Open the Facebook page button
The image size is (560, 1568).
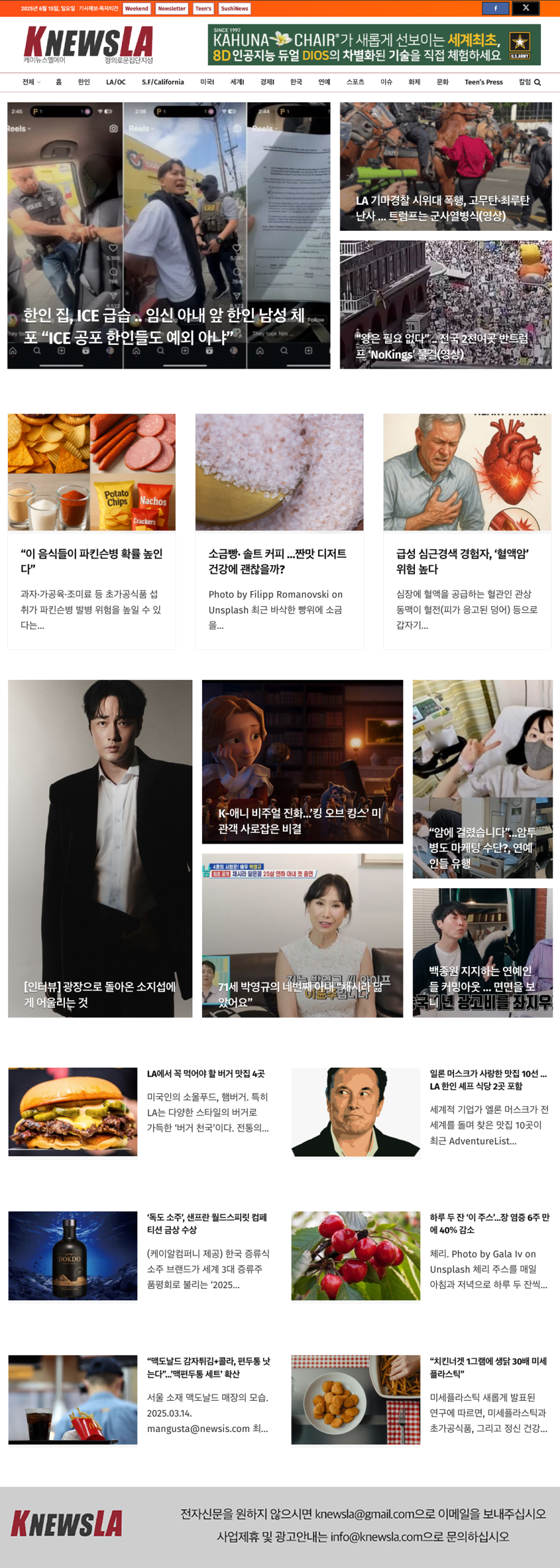pyautogui.click(x=495, y=8)
